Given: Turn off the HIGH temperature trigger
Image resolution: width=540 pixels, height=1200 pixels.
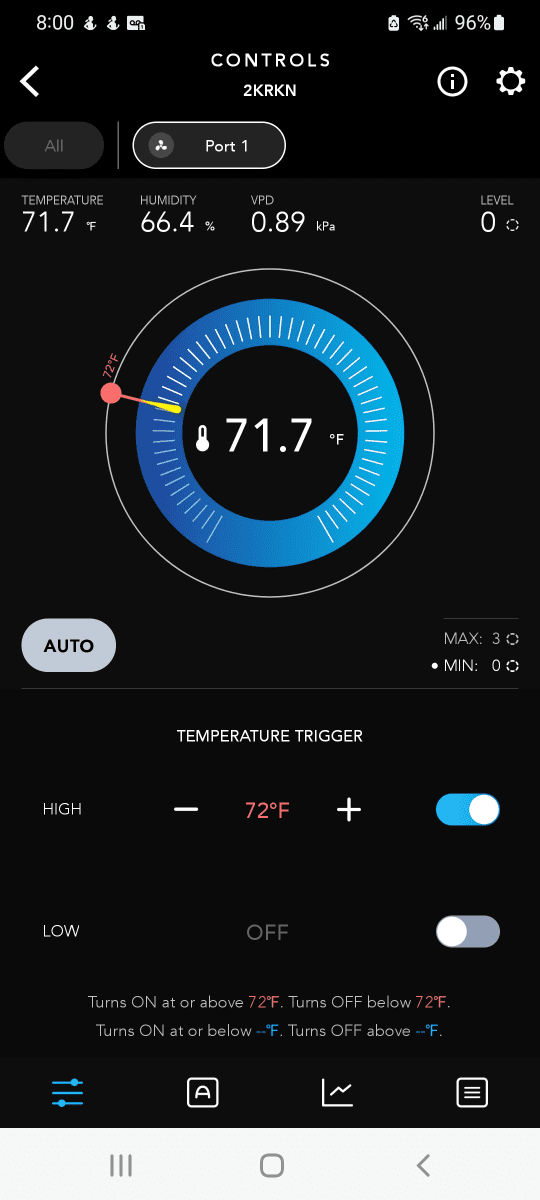Looking at the screenshot, I should tap(467, 809).
